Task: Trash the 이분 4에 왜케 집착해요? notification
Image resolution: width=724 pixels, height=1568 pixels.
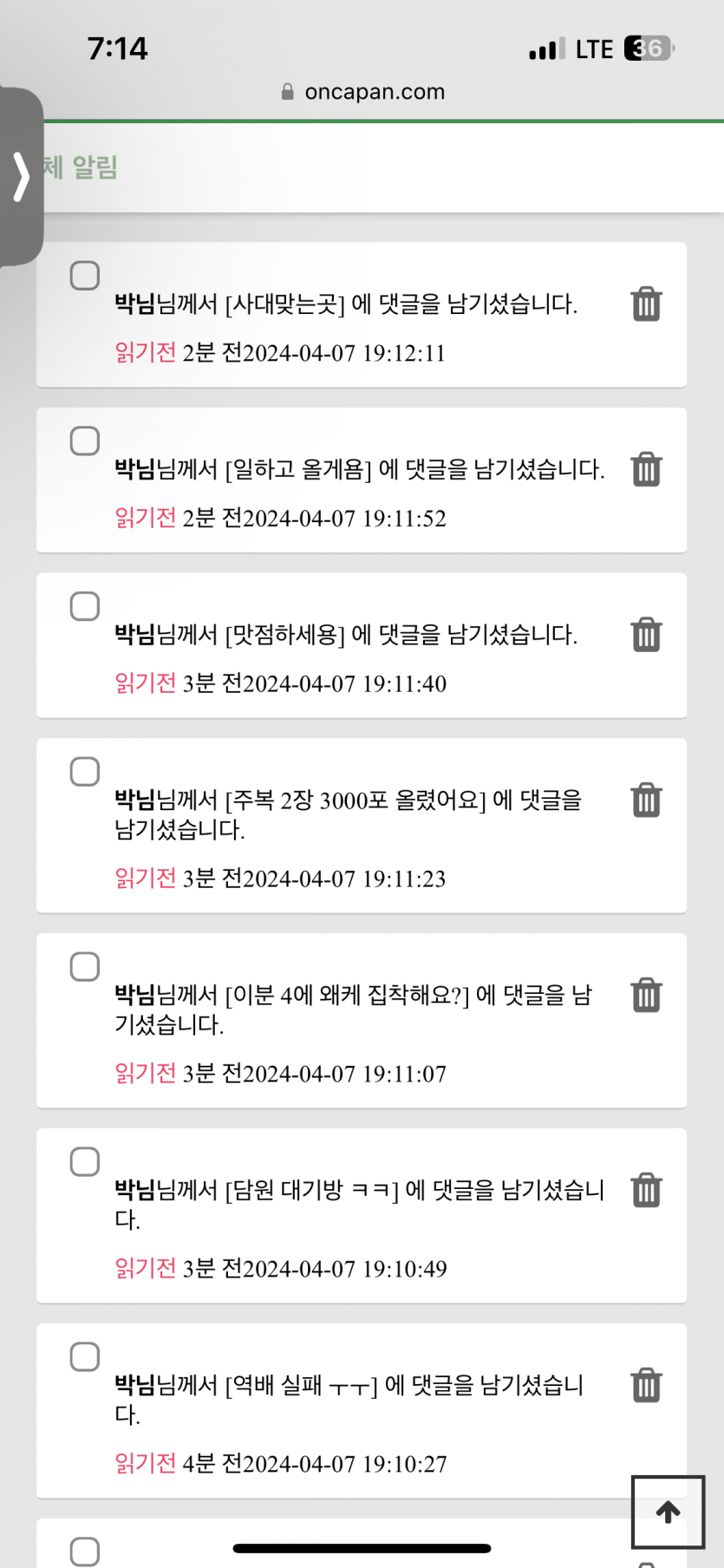Action: (646, 995)
